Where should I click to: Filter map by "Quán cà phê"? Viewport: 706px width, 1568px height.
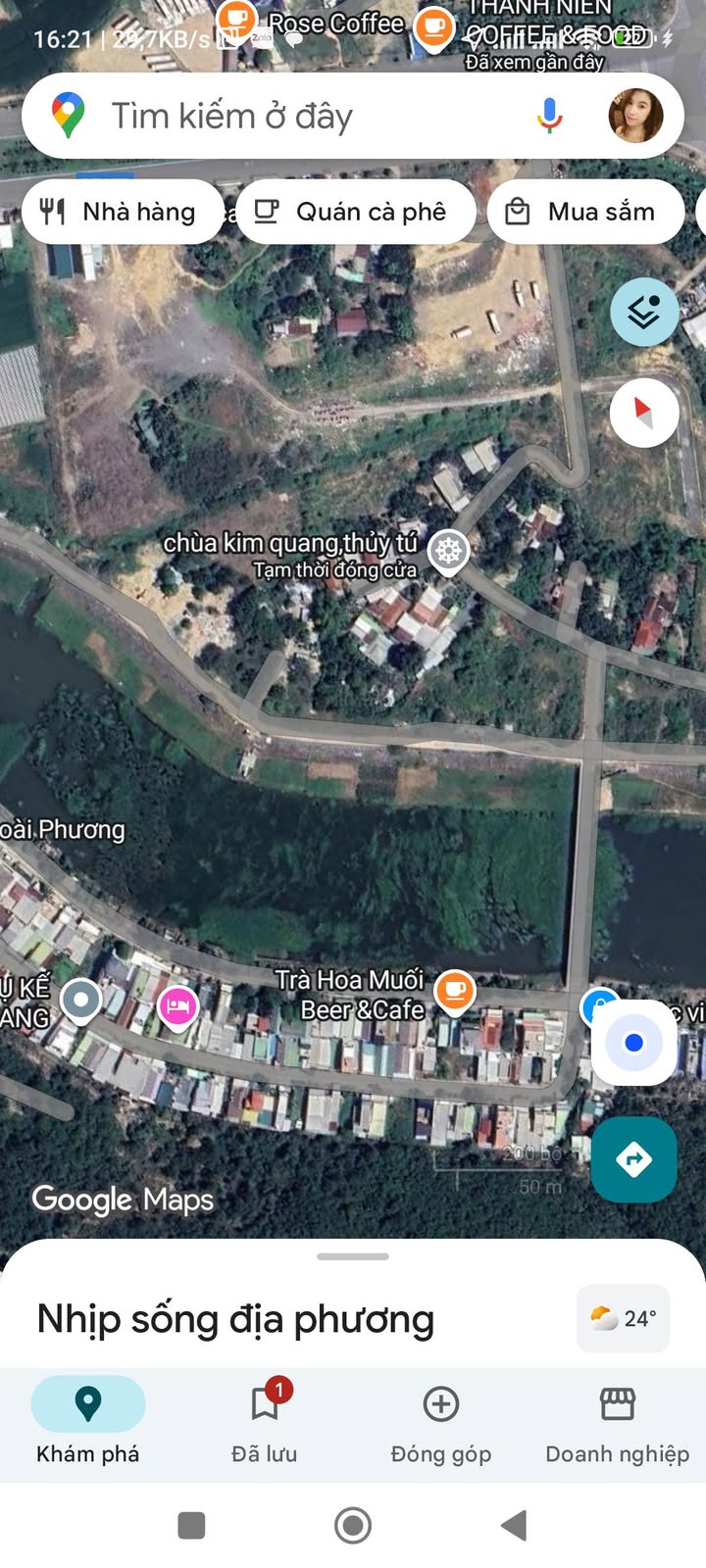point(355,212)
